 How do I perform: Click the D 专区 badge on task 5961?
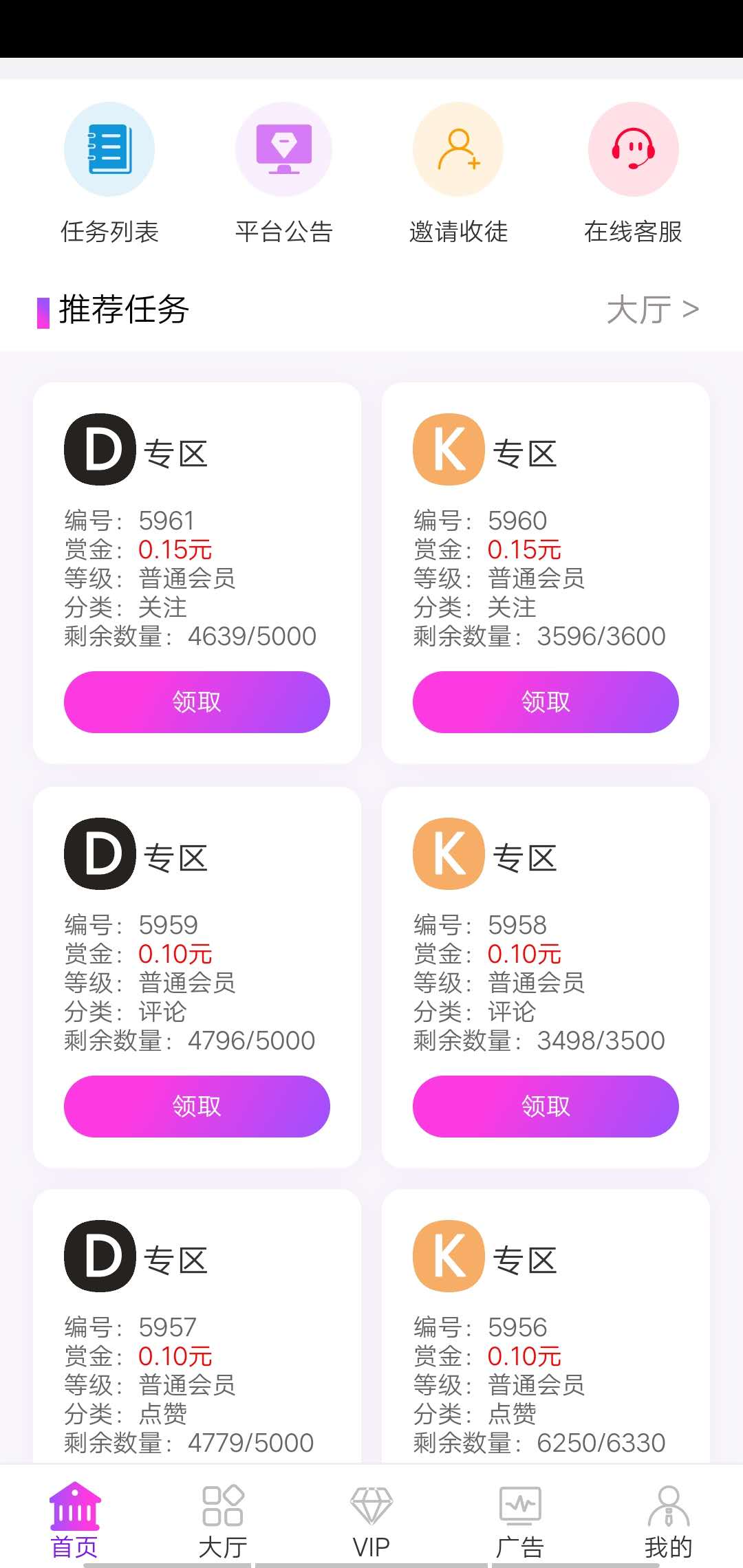(x=99, y=448)
